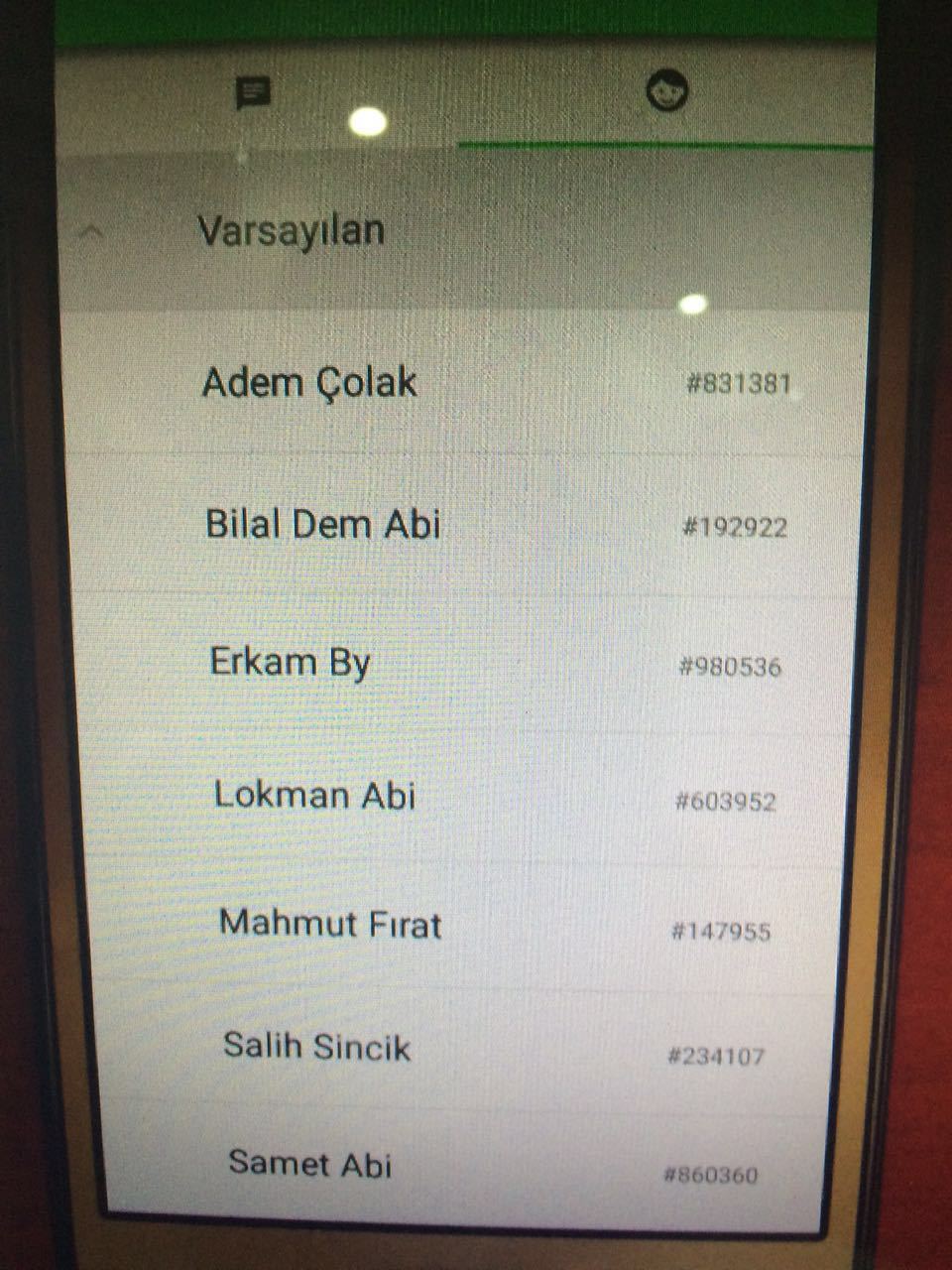Tap the contact Erkam By
This screenshot has width=952, height=1270.
289,661
